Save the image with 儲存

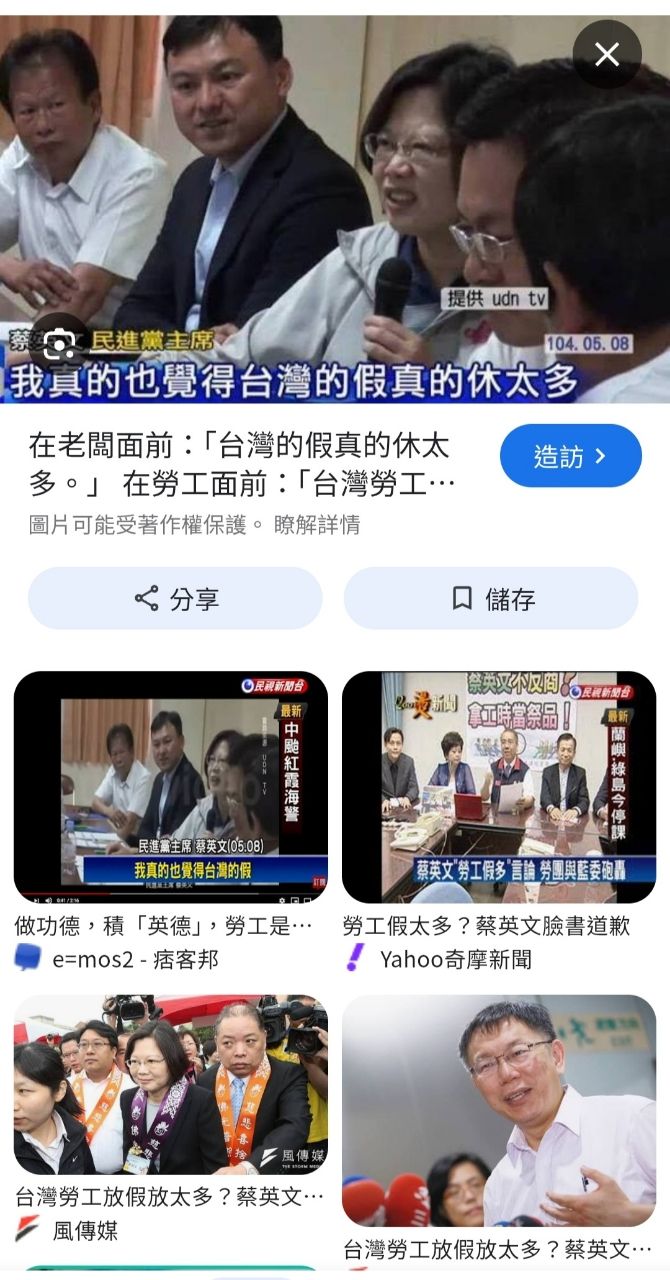491,599
